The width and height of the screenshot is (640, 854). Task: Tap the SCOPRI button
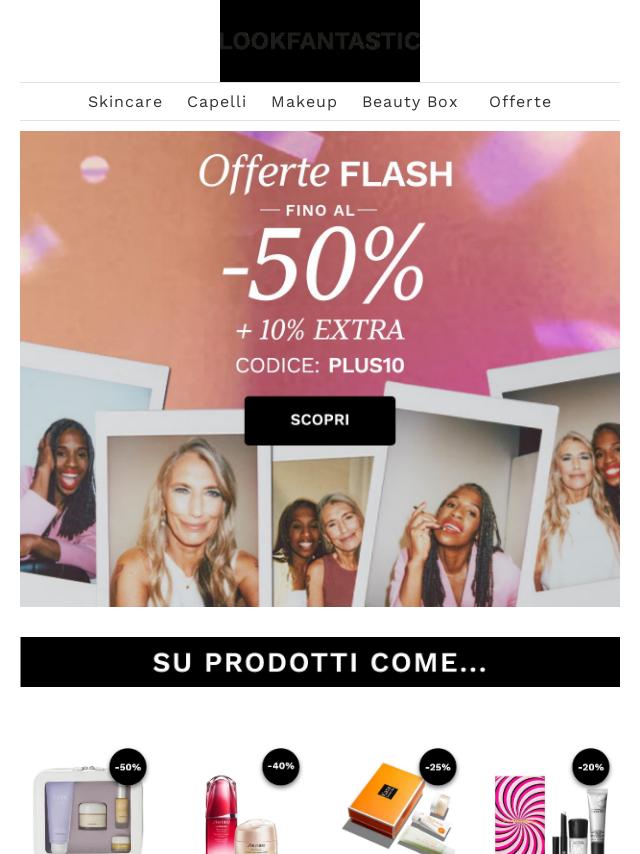pos(320,420)
